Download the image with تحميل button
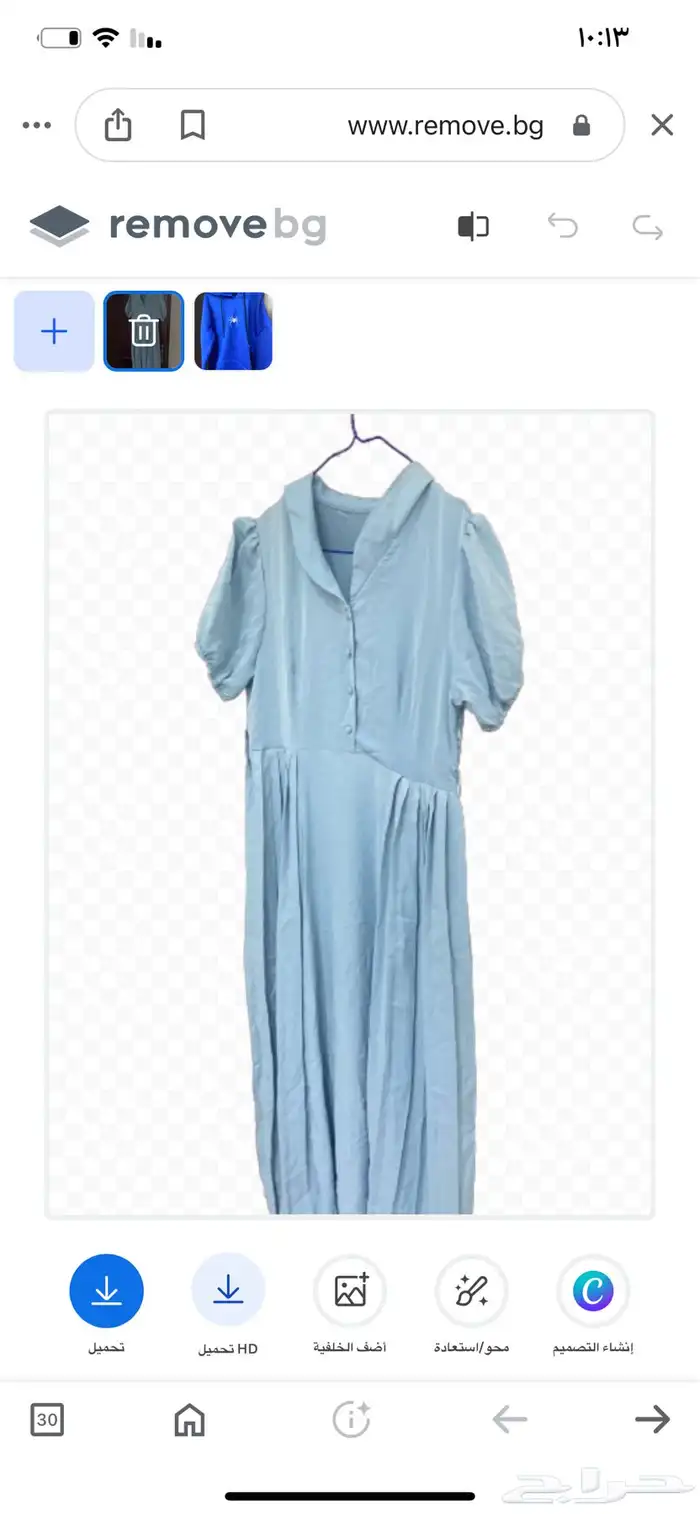Image resolution: width=700 pixels, height=1514 pixels. pyautogui.click(x=106, y=1291)
